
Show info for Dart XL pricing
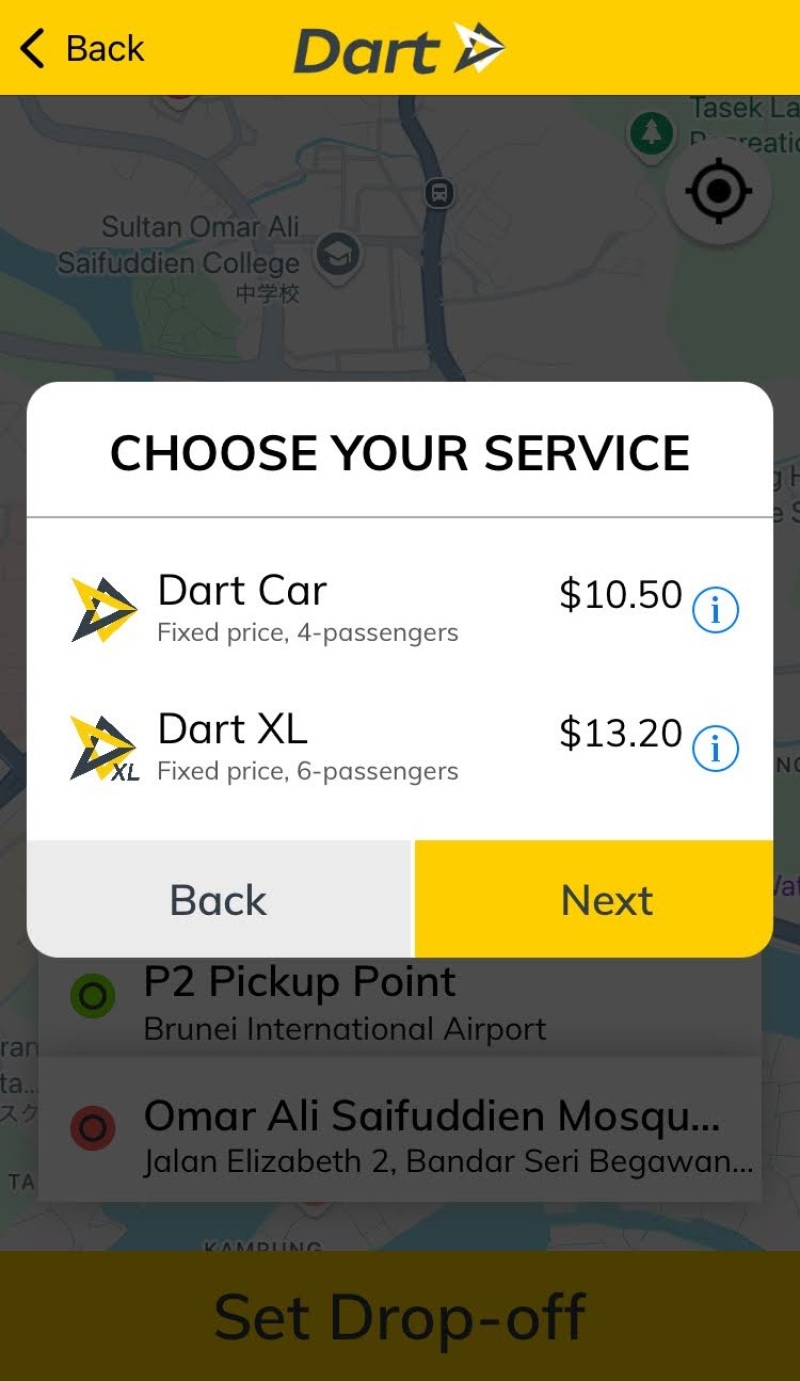click(x=715, y=748)
